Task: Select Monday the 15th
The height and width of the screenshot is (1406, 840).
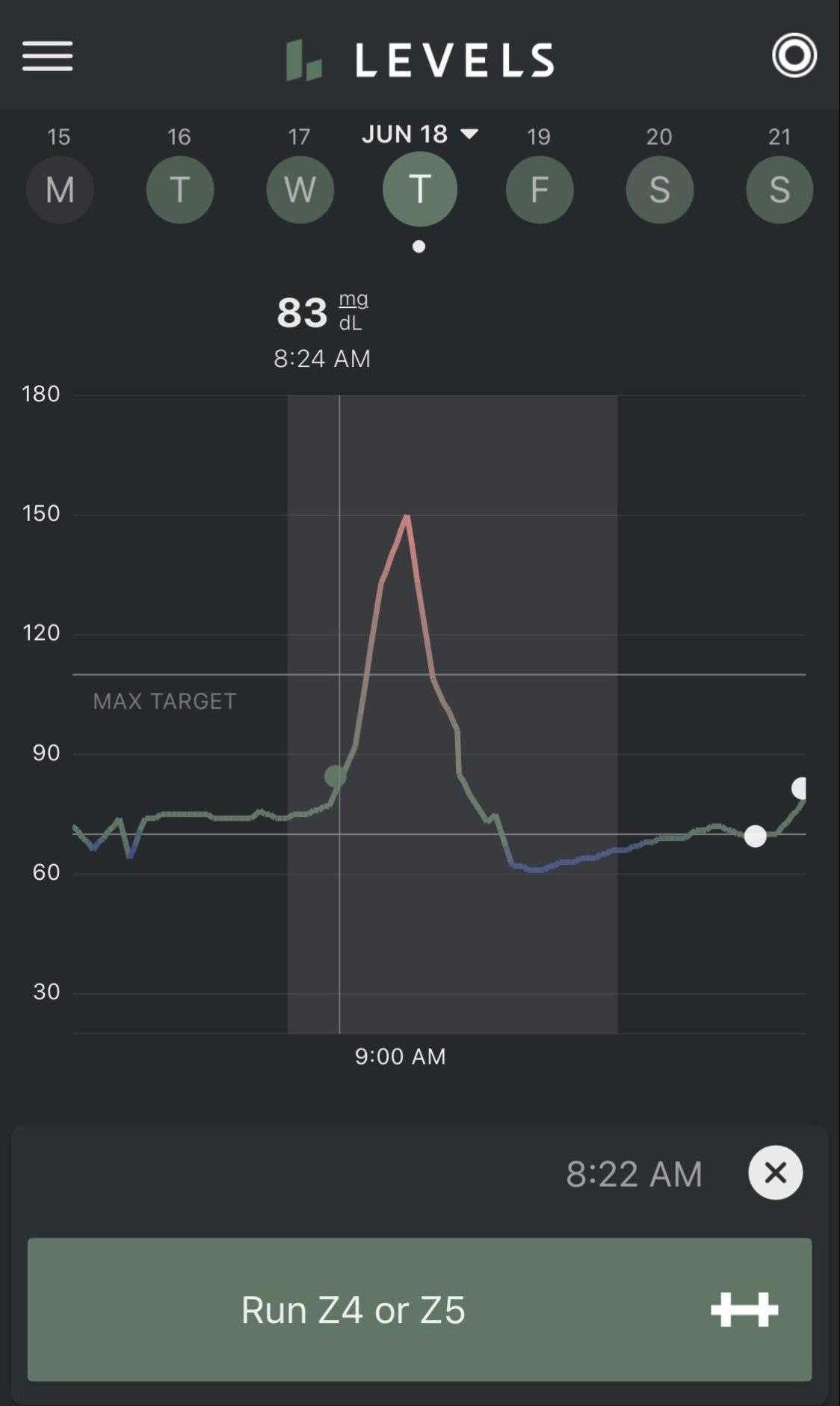Action: 60,189
